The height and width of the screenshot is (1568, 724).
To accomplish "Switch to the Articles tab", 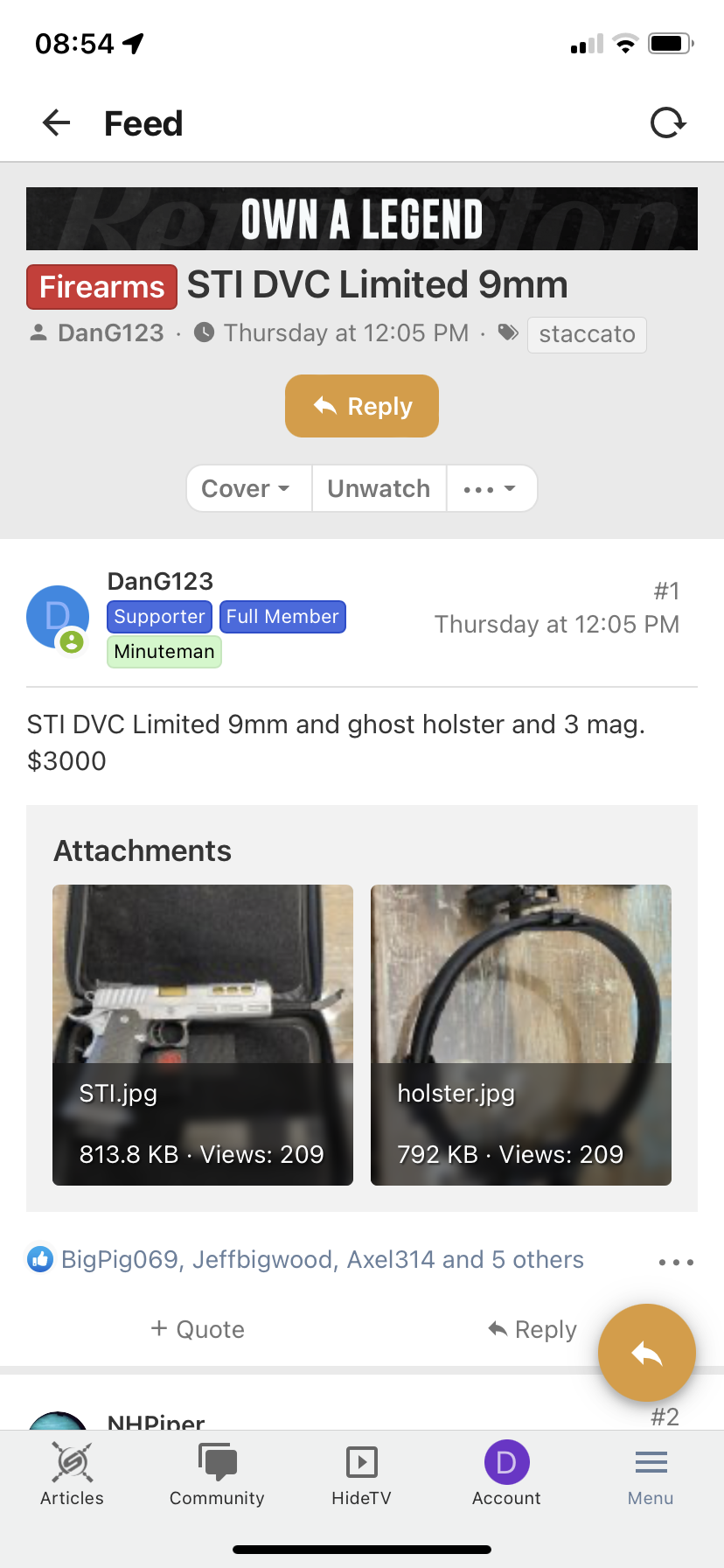I will [72, 1473].
